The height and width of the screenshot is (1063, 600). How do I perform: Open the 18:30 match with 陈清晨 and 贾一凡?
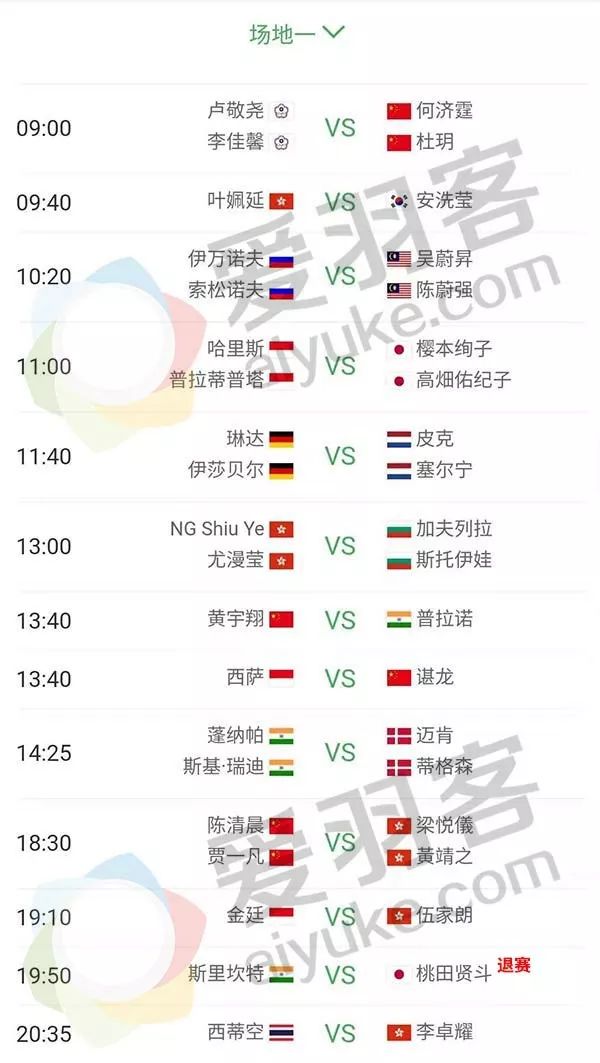tap(300, 843)
